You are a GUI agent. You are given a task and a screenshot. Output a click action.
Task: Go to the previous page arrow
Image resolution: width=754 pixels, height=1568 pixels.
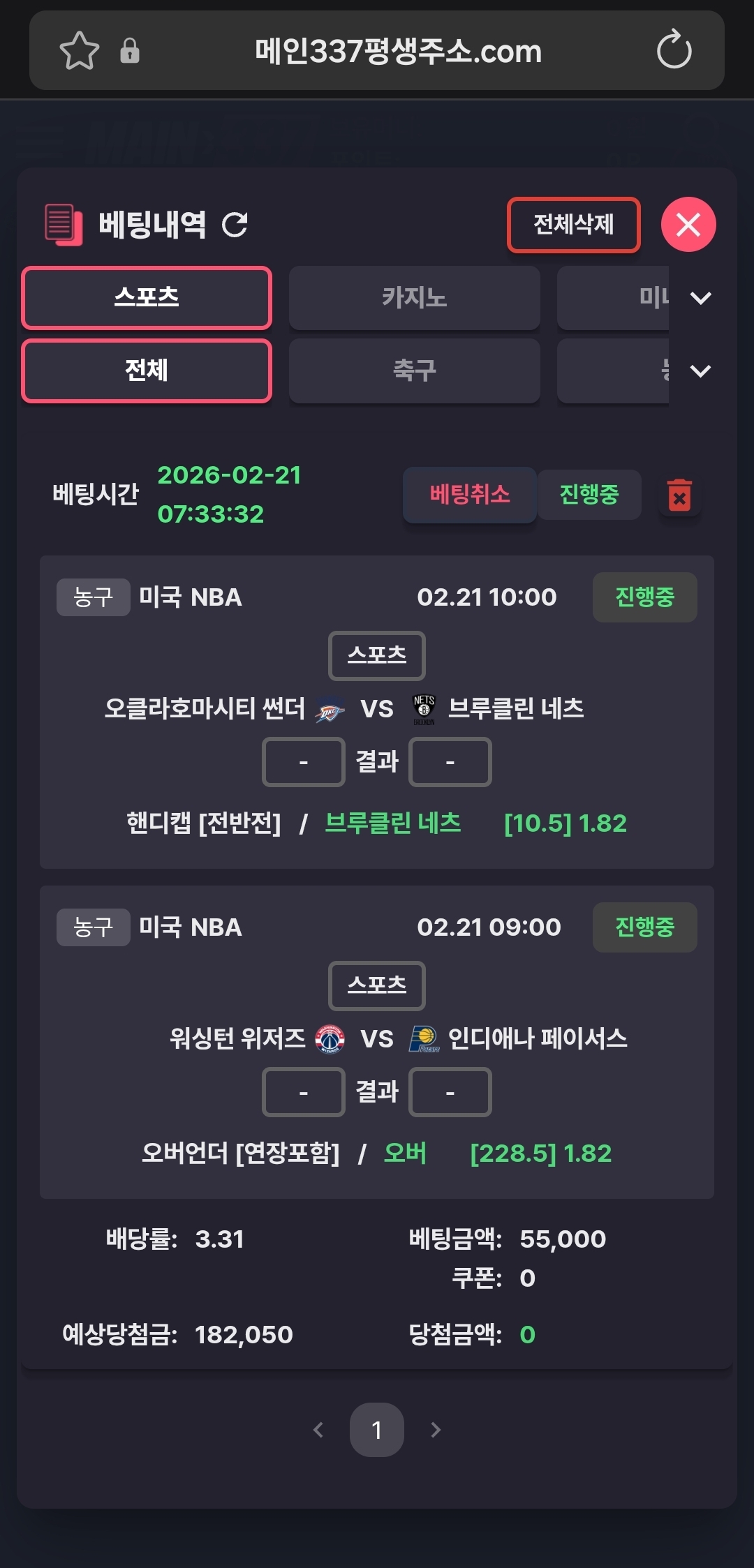point(318,1430)
